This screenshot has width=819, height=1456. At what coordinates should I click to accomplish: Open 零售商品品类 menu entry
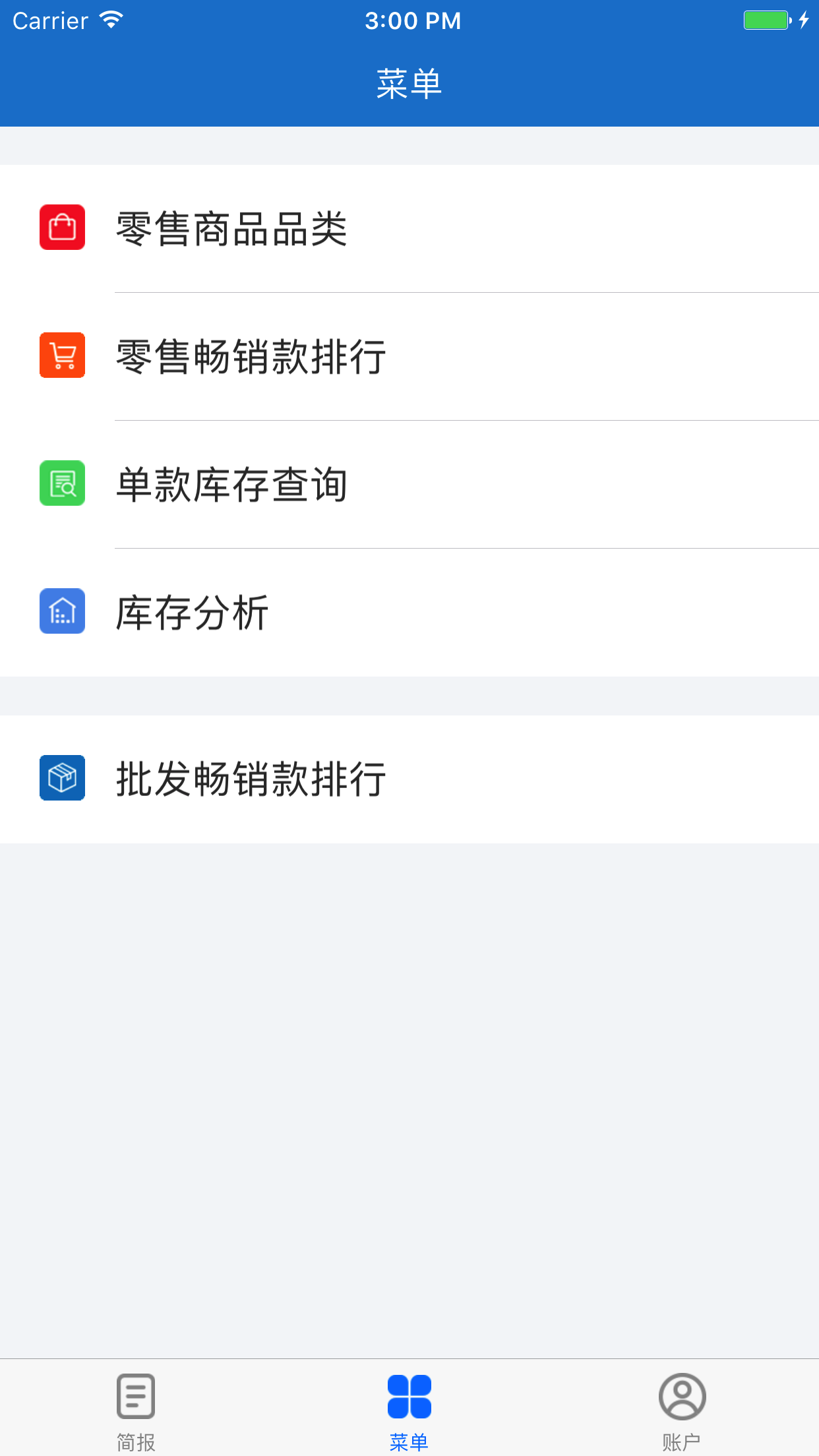click(x=232, y=228)
